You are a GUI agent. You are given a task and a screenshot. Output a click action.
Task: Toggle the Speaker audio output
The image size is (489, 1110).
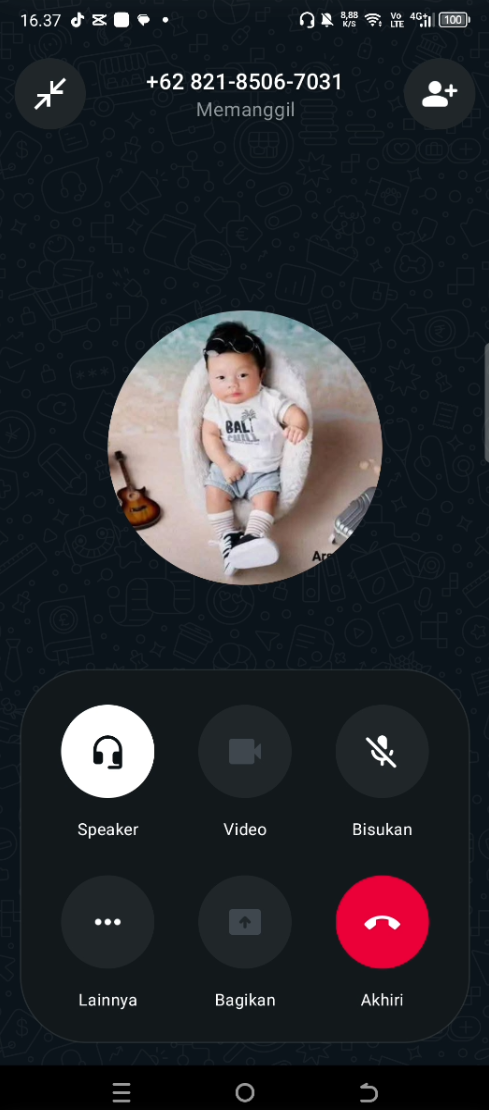(108, 751)
